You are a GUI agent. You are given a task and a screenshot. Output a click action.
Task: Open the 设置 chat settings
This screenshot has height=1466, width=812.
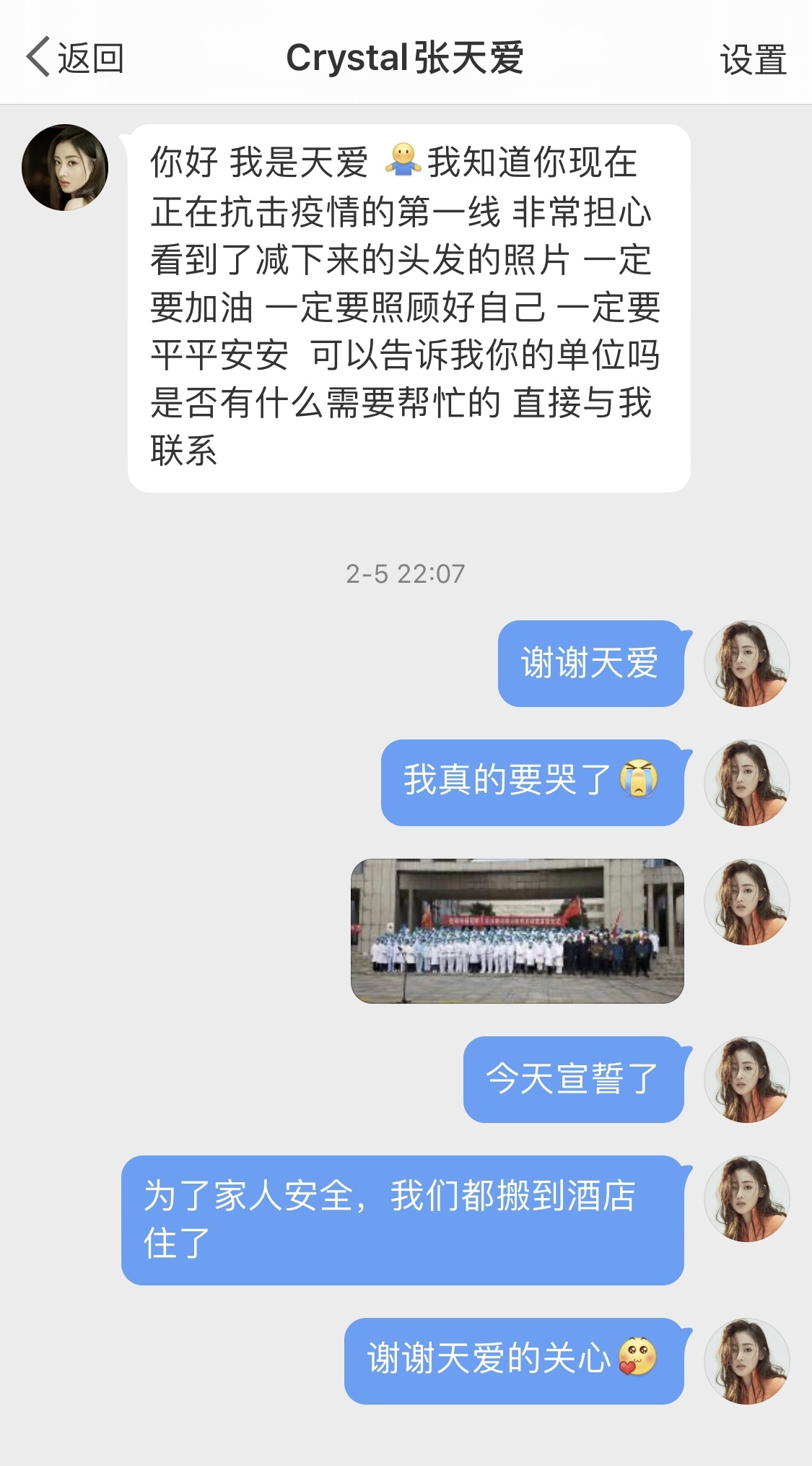tap(752, 59)
